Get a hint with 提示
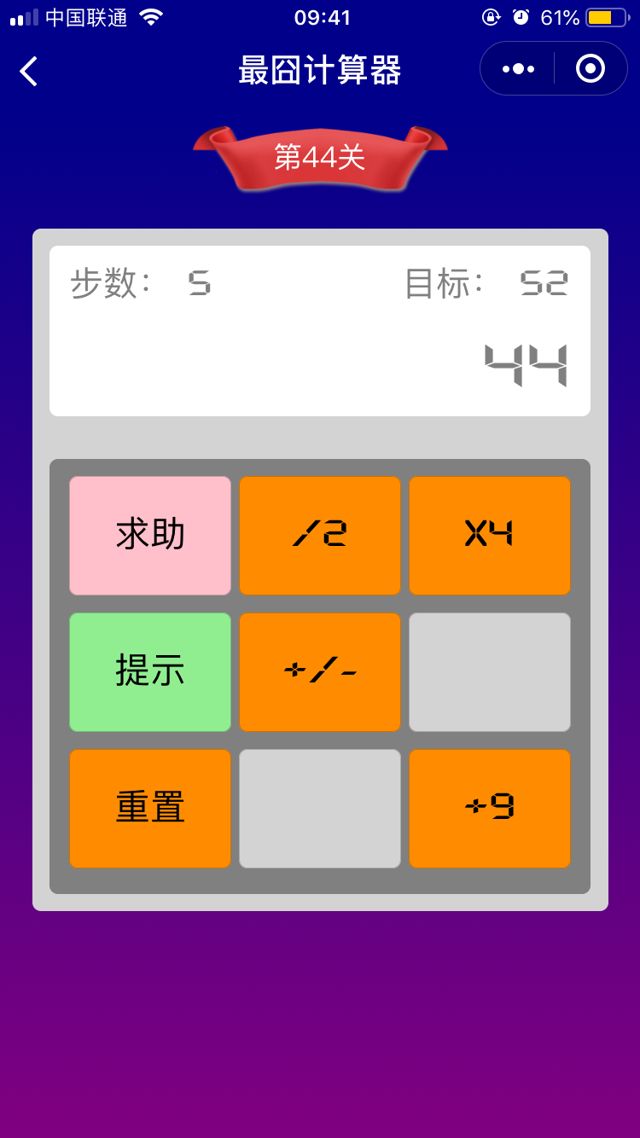This screenshot has width=640, height=1138. point(150,672)
